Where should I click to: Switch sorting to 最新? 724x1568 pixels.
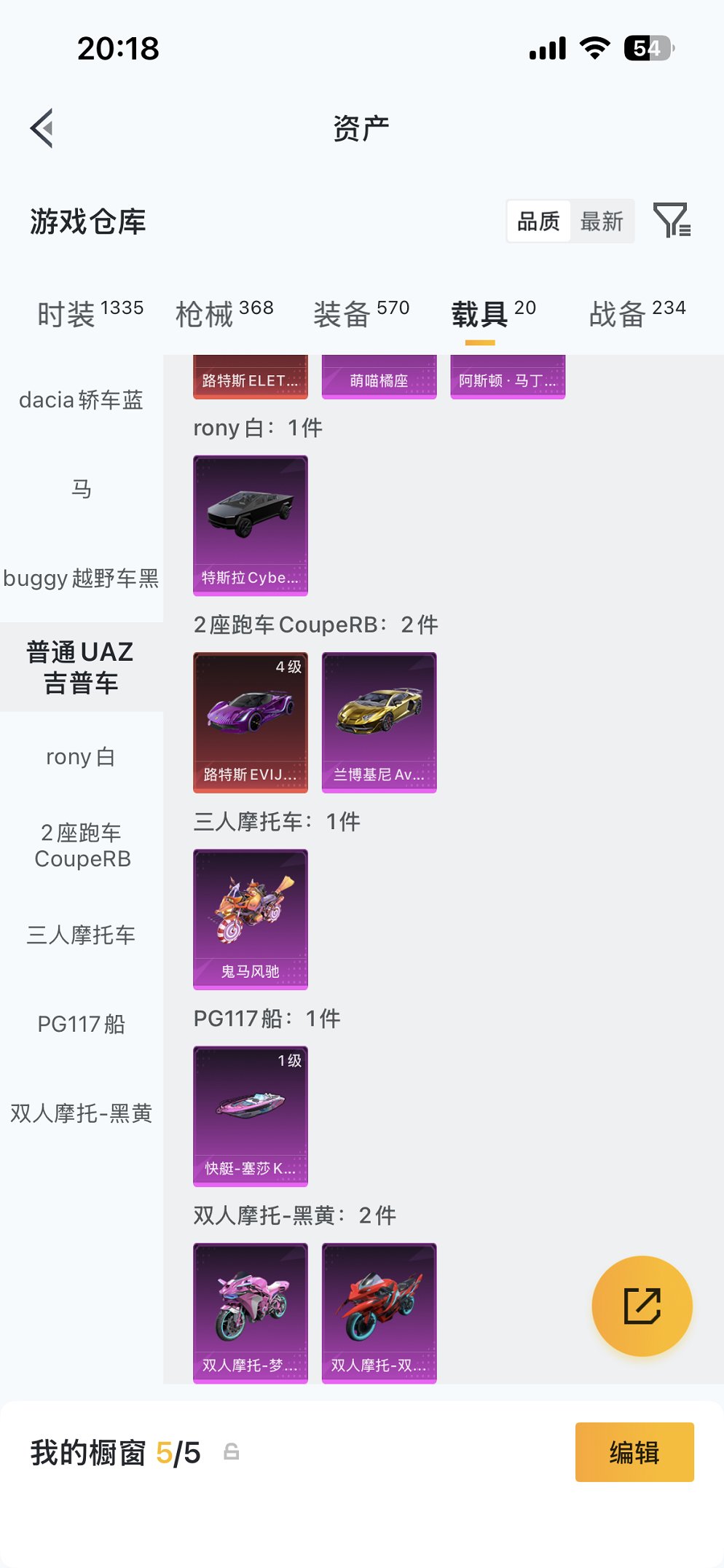click(601, 220)
